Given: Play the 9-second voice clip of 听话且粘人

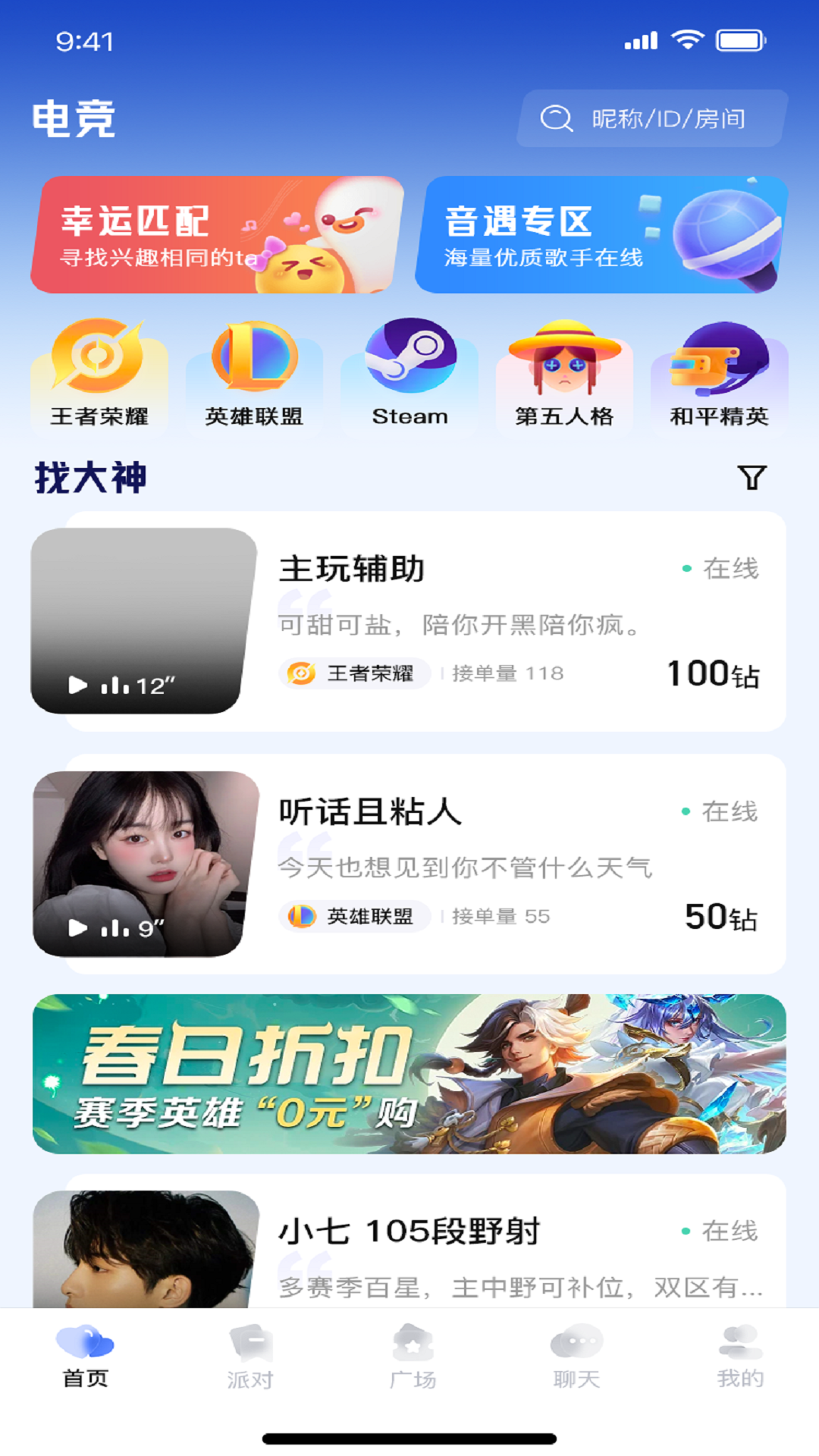Looking at the screenshot, I should point(115,928).
